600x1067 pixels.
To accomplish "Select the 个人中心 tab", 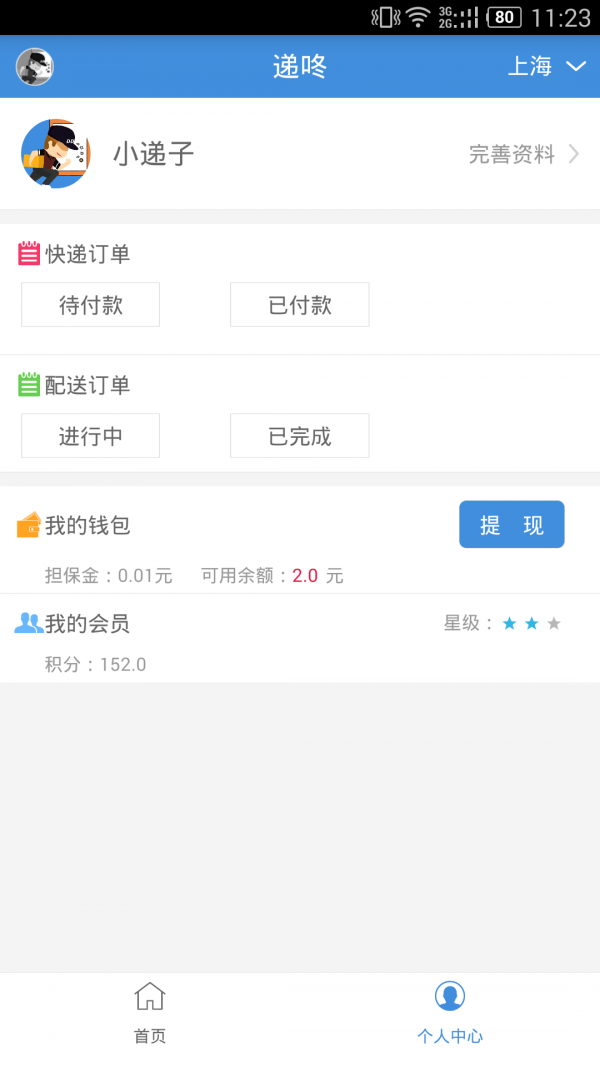I will tap(450, 1015).
